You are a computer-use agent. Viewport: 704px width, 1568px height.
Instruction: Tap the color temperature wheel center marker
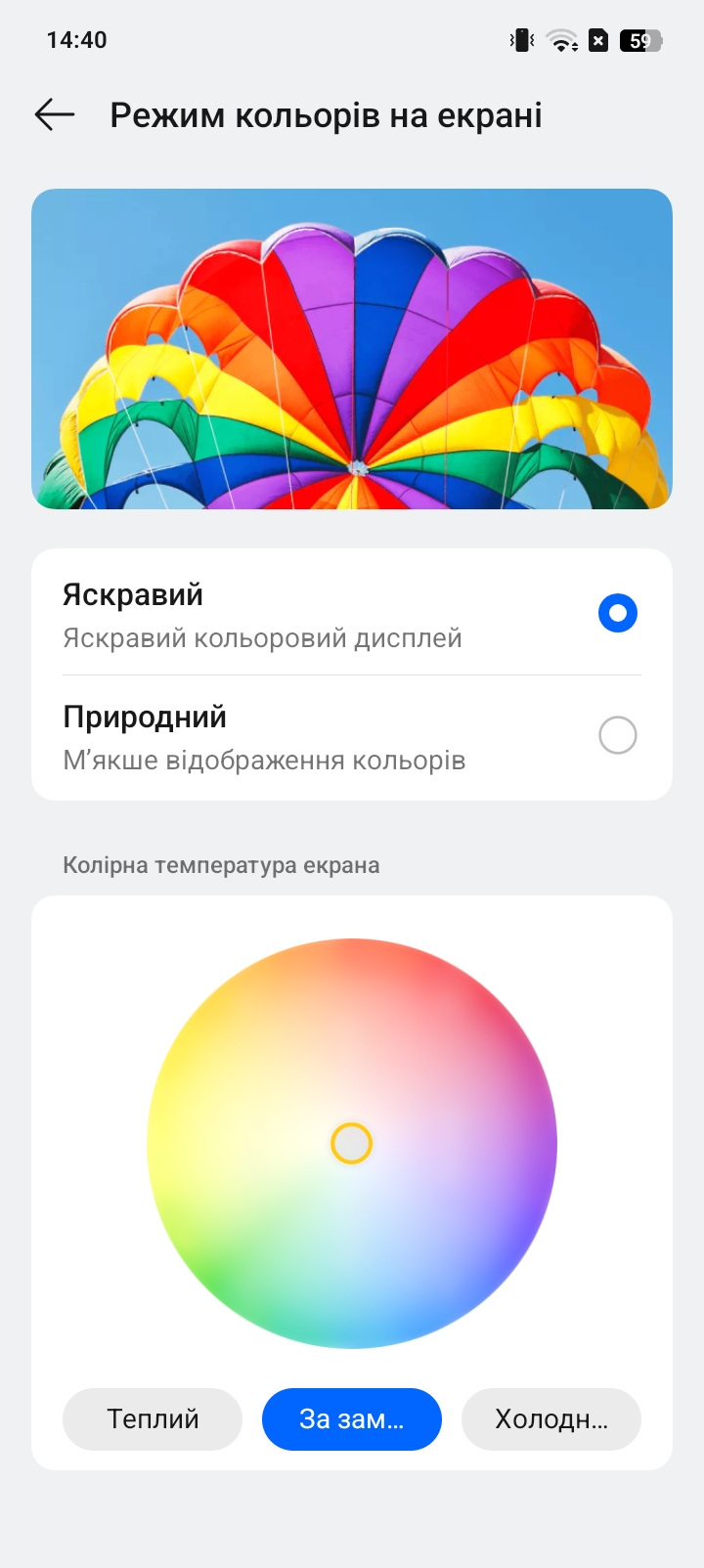coord(352,1143)
